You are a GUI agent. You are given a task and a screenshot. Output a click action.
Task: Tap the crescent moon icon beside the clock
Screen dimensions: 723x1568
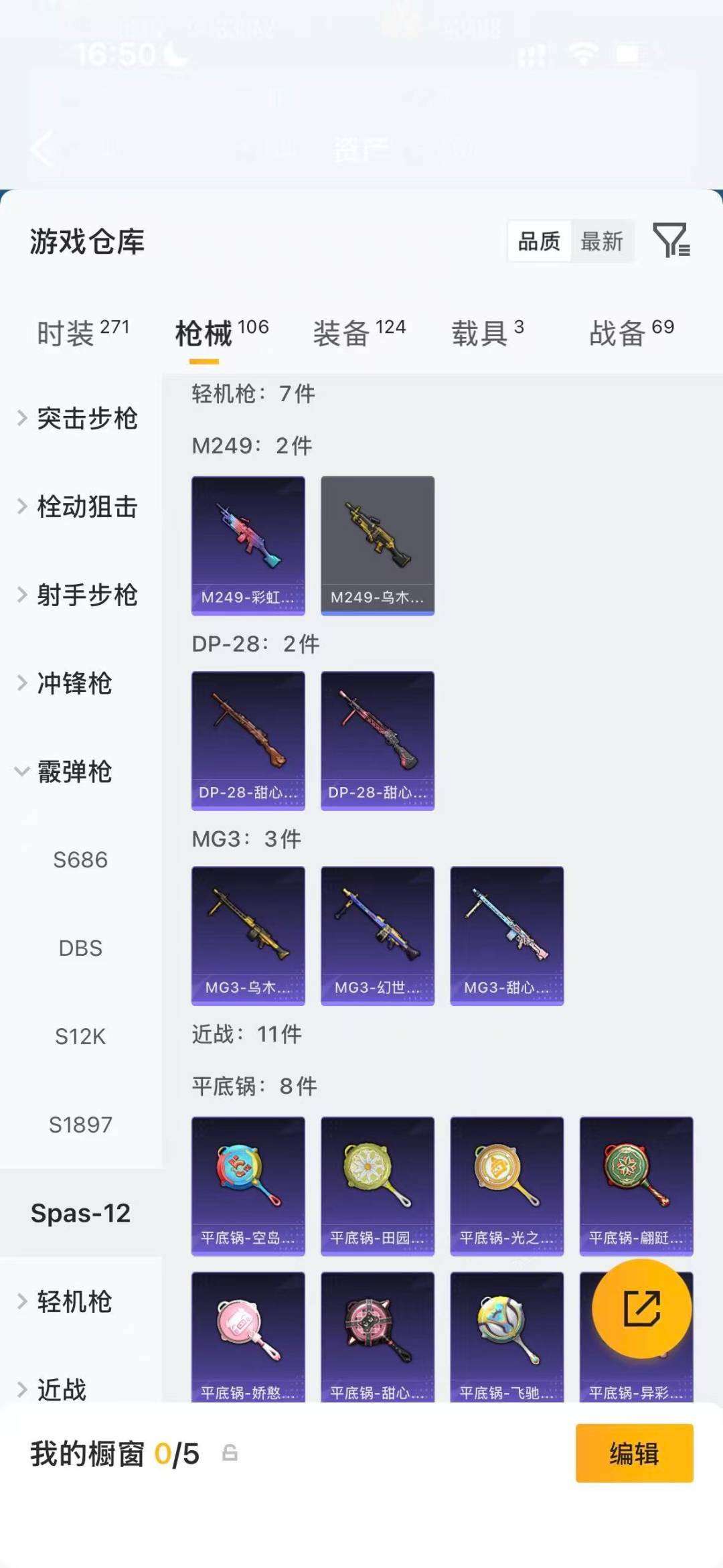click(173, 56)
